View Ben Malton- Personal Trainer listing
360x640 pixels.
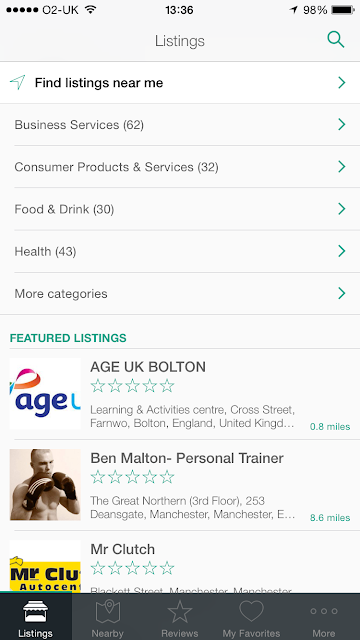tap(180, 485)
